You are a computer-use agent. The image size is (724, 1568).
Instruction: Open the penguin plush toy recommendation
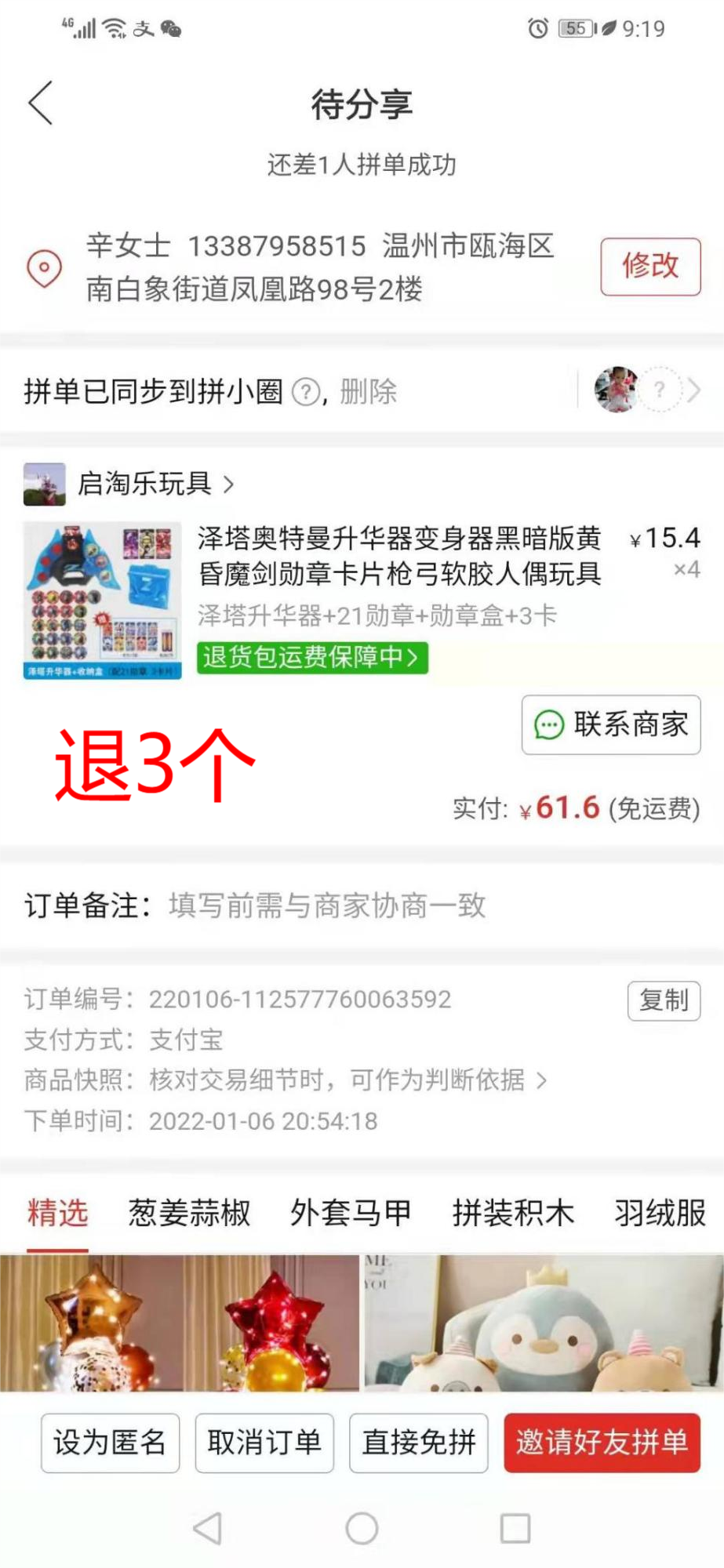point(543,1323)
